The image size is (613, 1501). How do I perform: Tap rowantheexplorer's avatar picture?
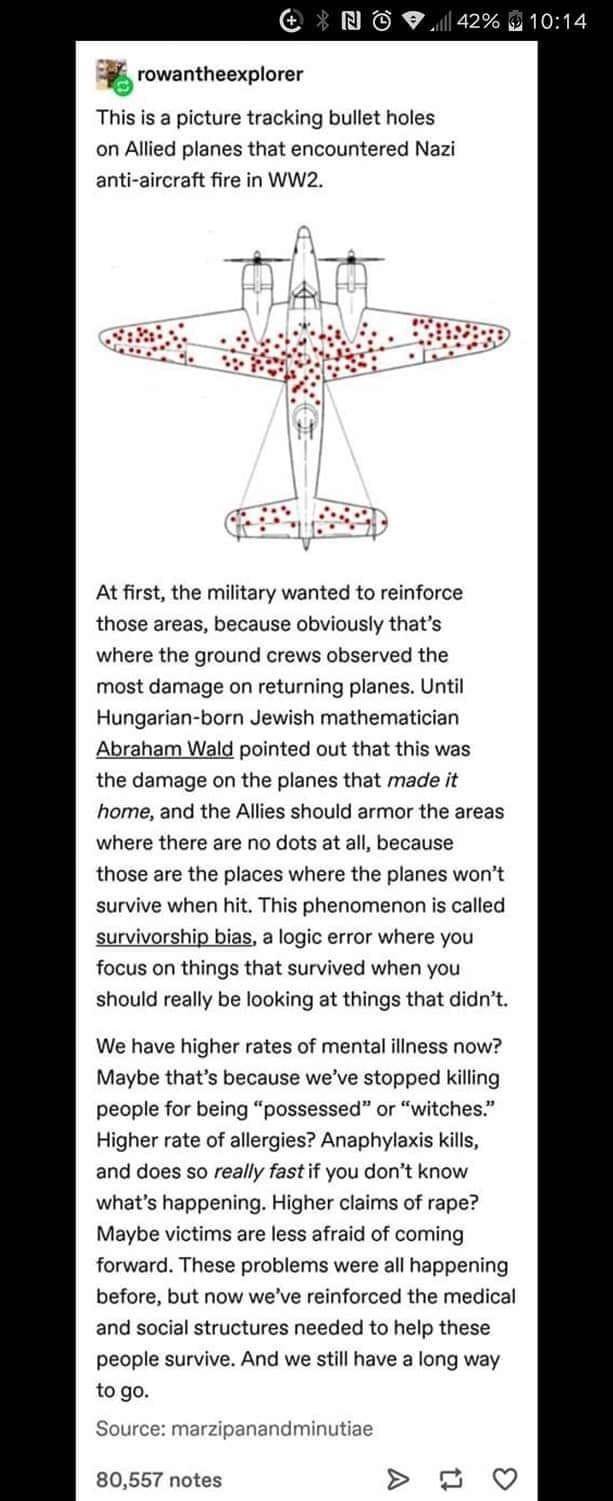tap(113, 75)
